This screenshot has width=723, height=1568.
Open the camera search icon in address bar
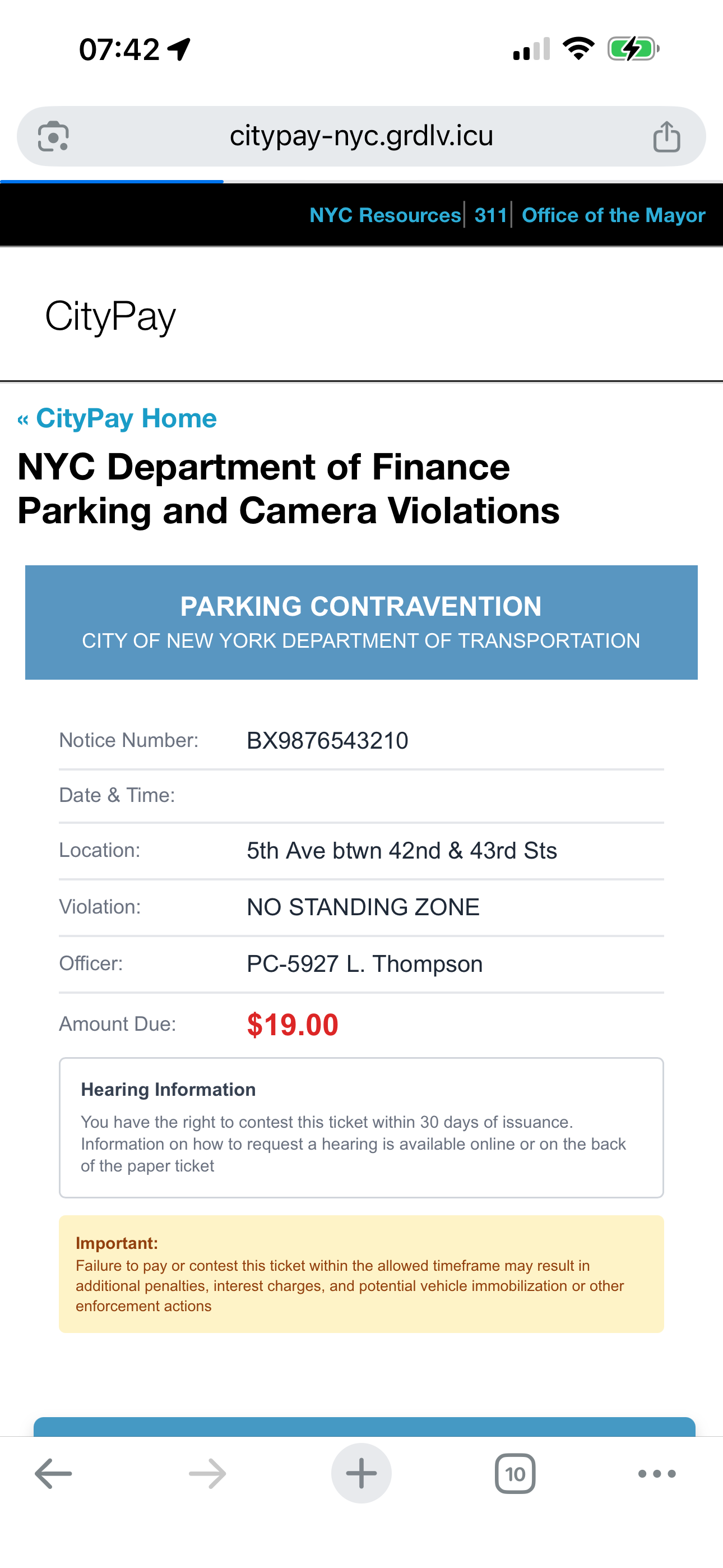(x=53, y=136)
